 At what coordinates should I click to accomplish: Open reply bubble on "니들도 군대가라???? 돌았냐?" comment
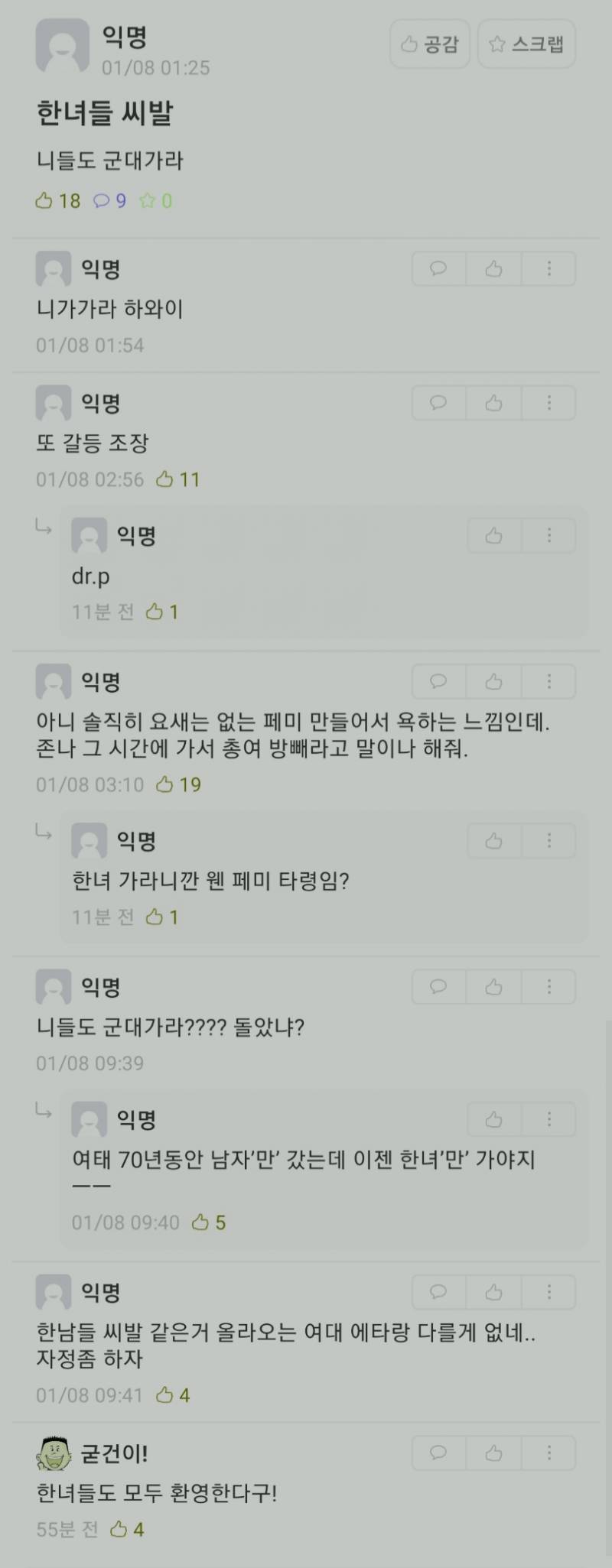pos(437,986)
